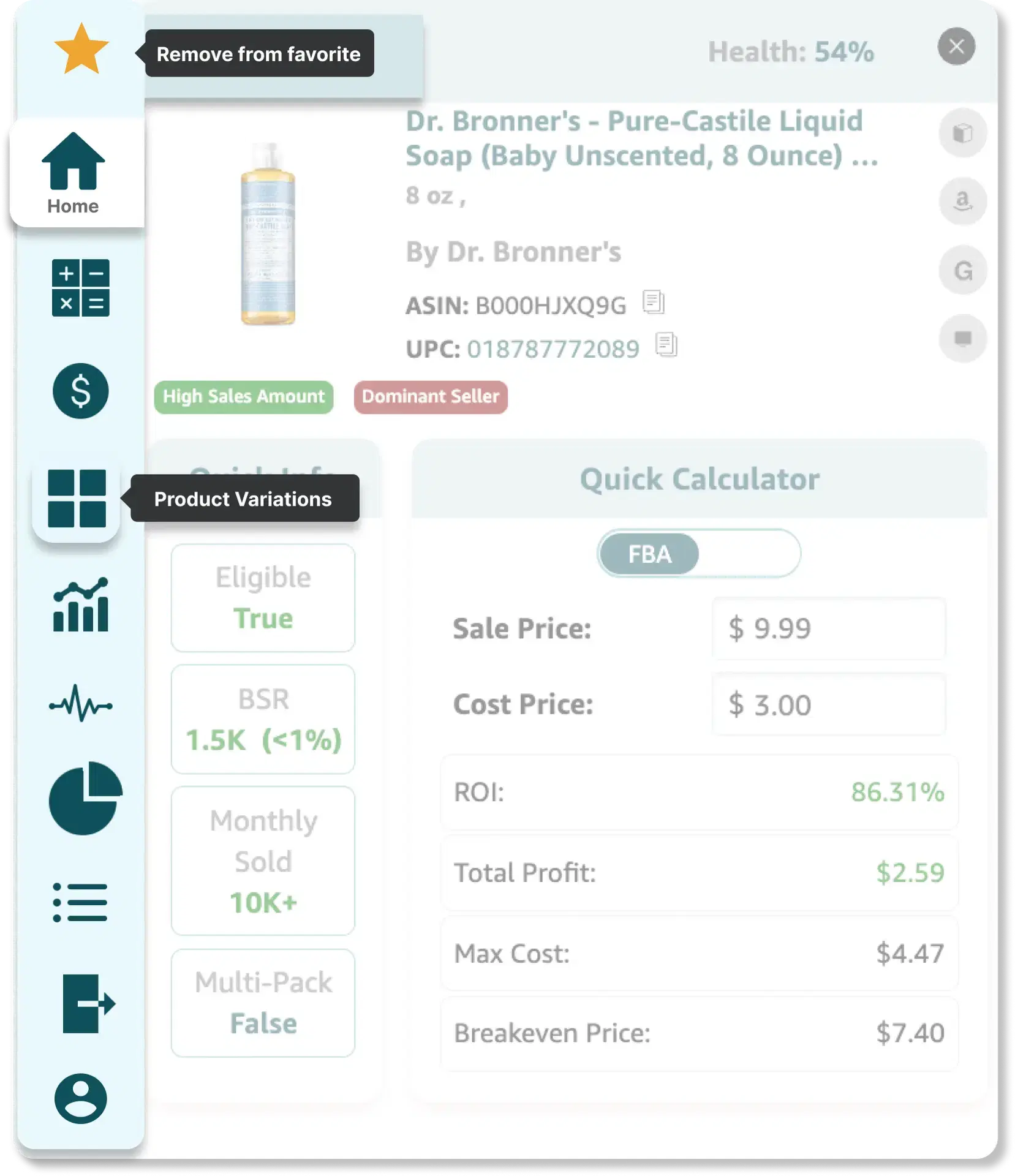Remove product from favorites with the star
This screenshot has height=1176, width=1015.
[x=81, y=49]
